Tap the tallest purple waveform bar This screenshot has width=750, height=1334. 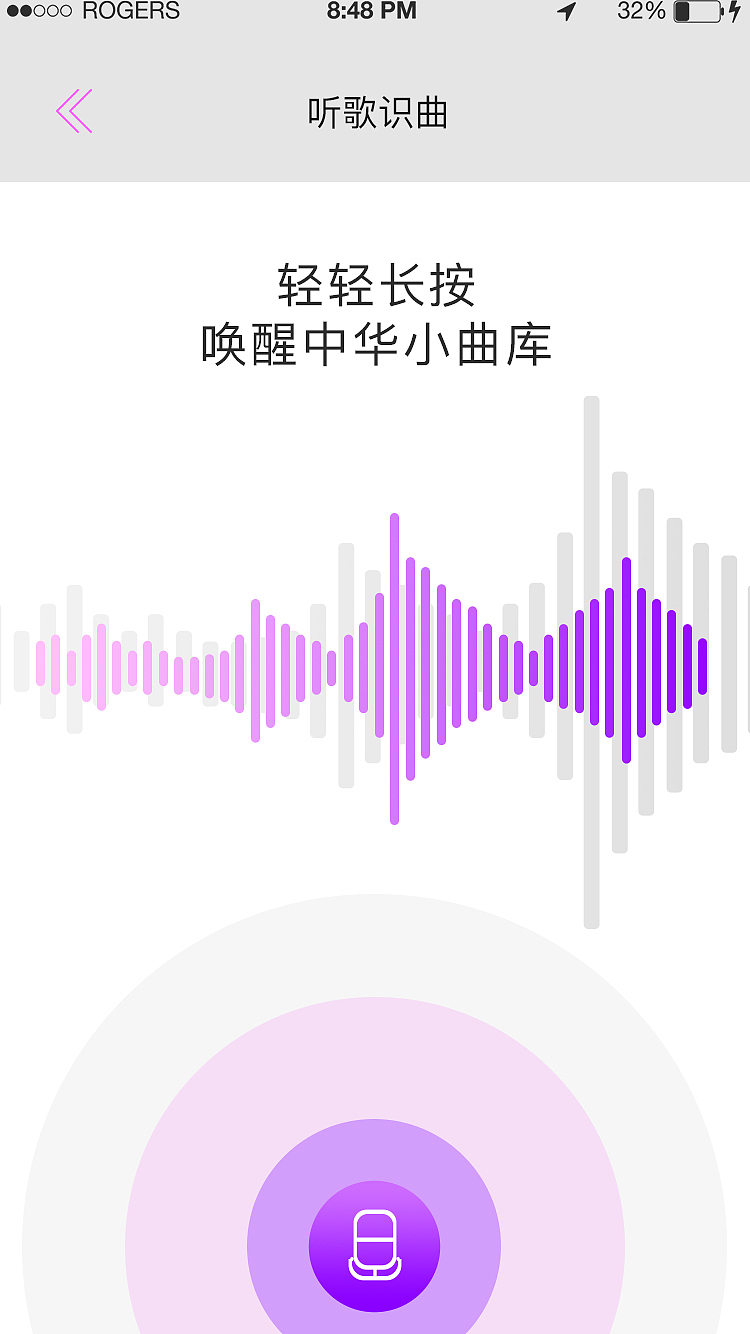[x=394, y=660]
